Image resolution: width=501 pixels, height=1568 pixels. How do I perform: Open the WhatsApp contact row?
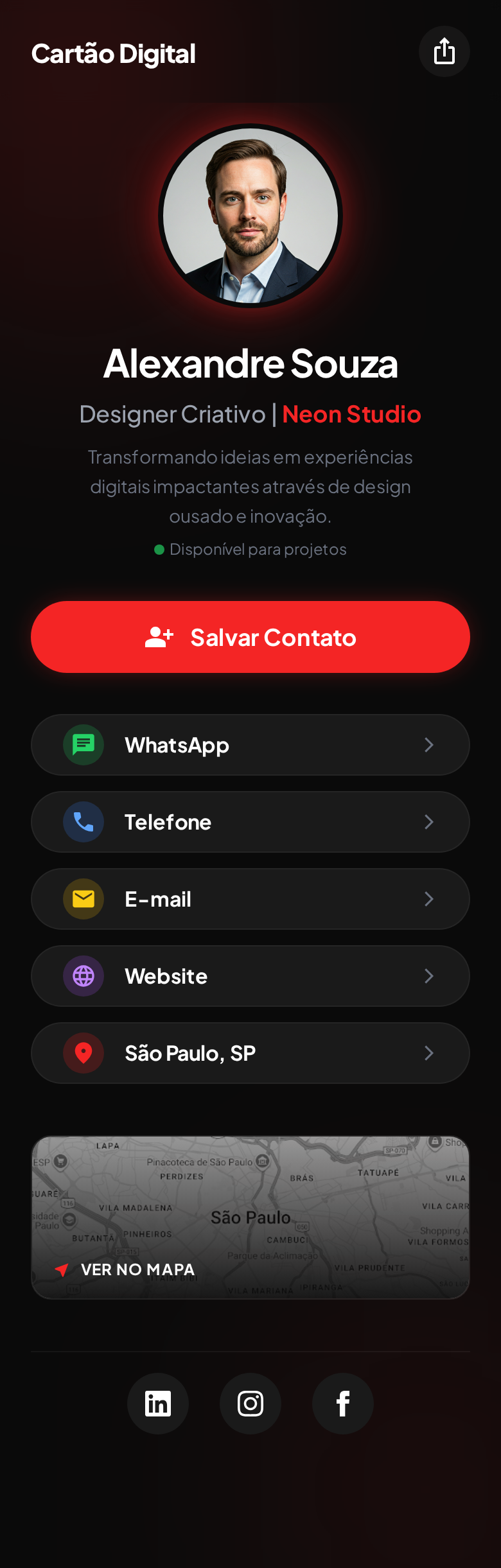click(x=251, y=745)
